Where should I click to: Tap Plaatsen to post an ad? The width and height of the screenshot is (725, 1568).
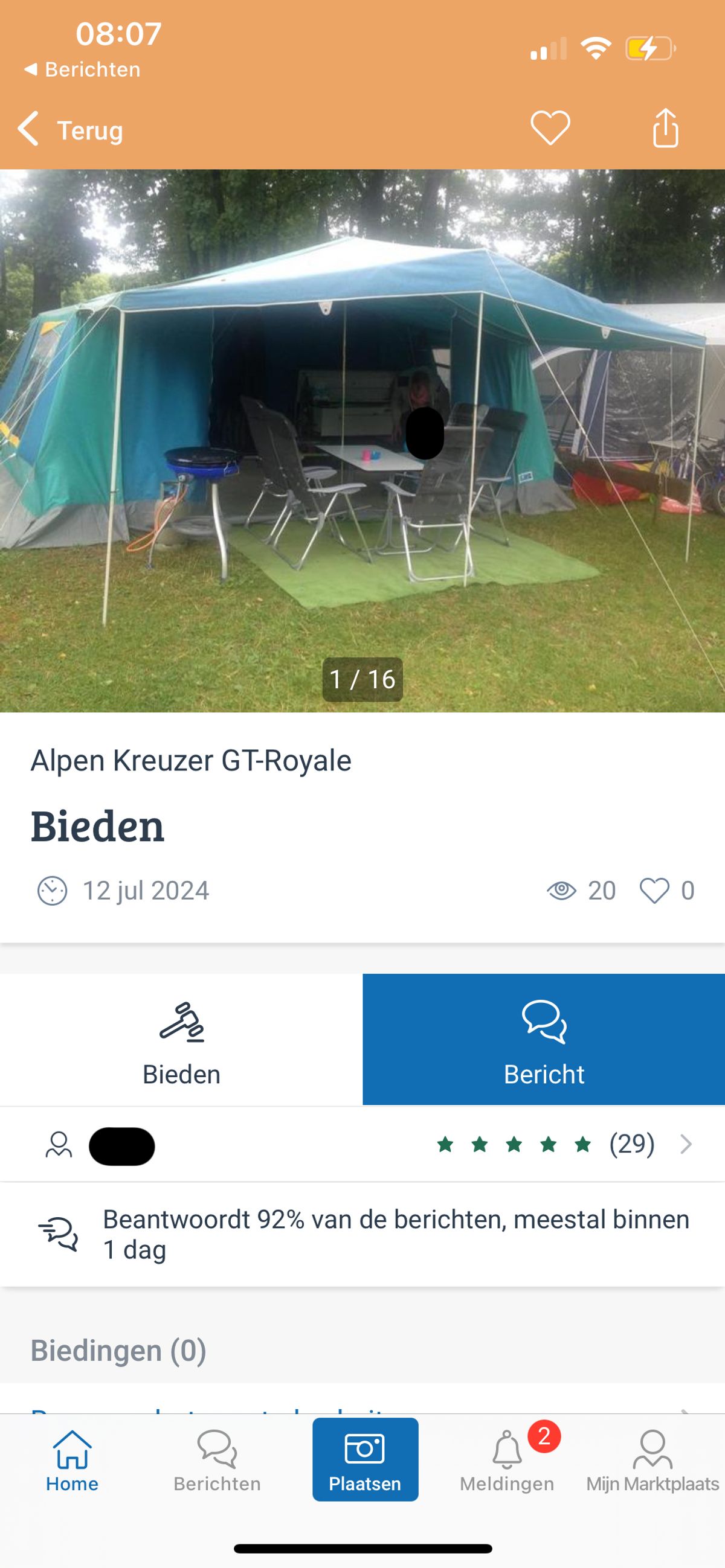pyautogui.click(x=365, y=1460)
